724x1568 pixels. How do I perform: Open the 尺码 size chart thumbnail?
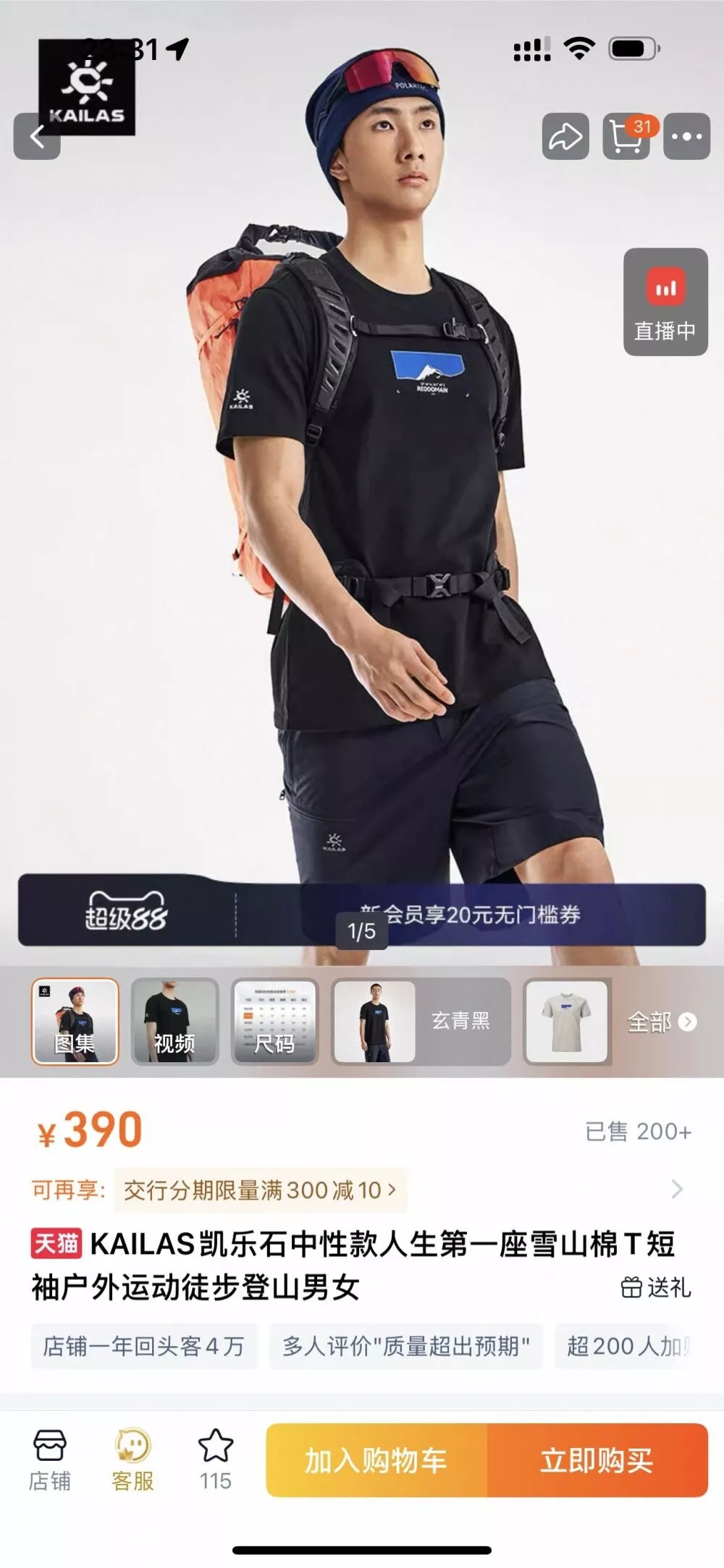pyautogui.click(x=274, y=1022)
